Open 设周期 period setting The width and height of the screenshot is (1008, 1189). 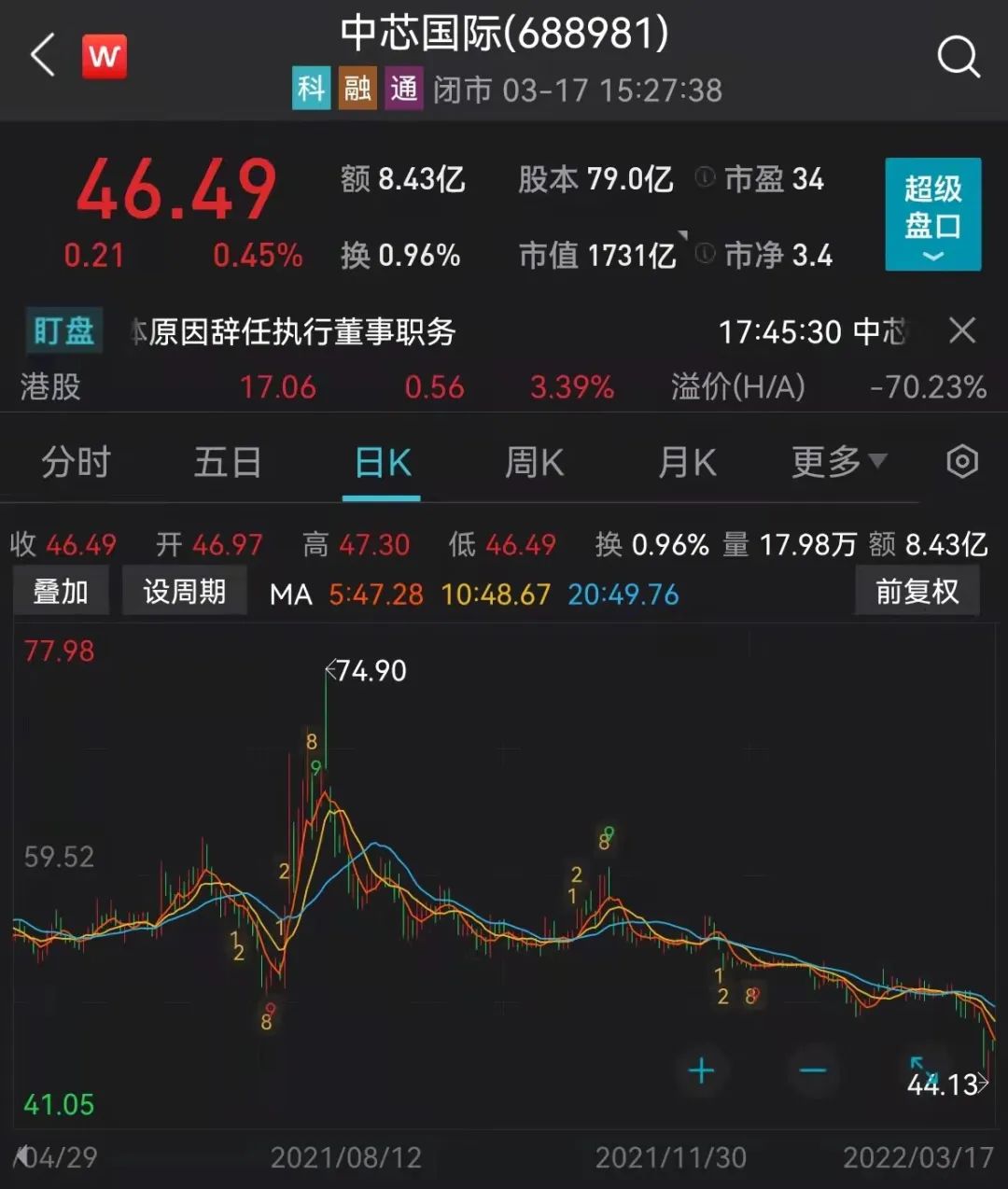(184, 592)
